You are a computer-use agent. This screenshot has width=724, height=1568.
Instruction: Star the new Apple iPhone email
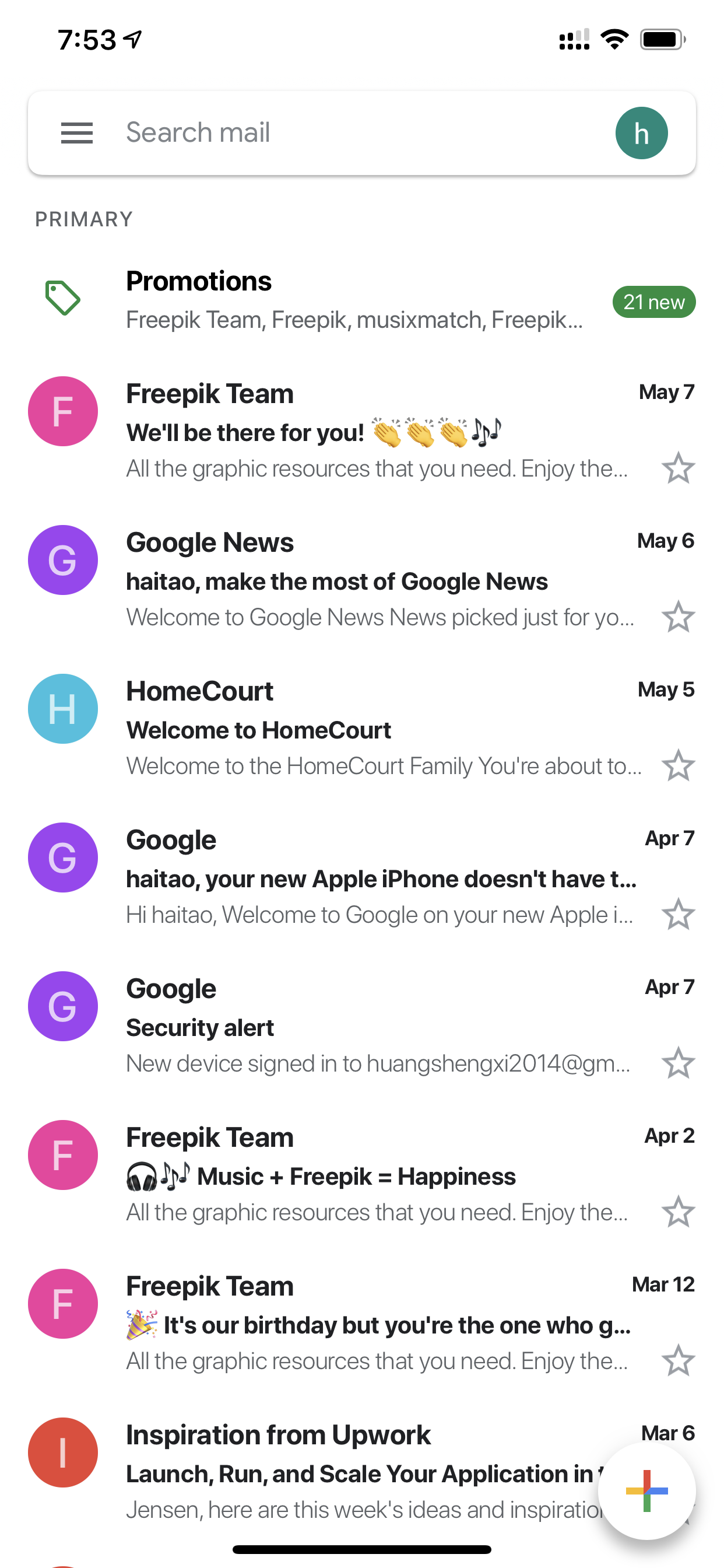[678, 914]
